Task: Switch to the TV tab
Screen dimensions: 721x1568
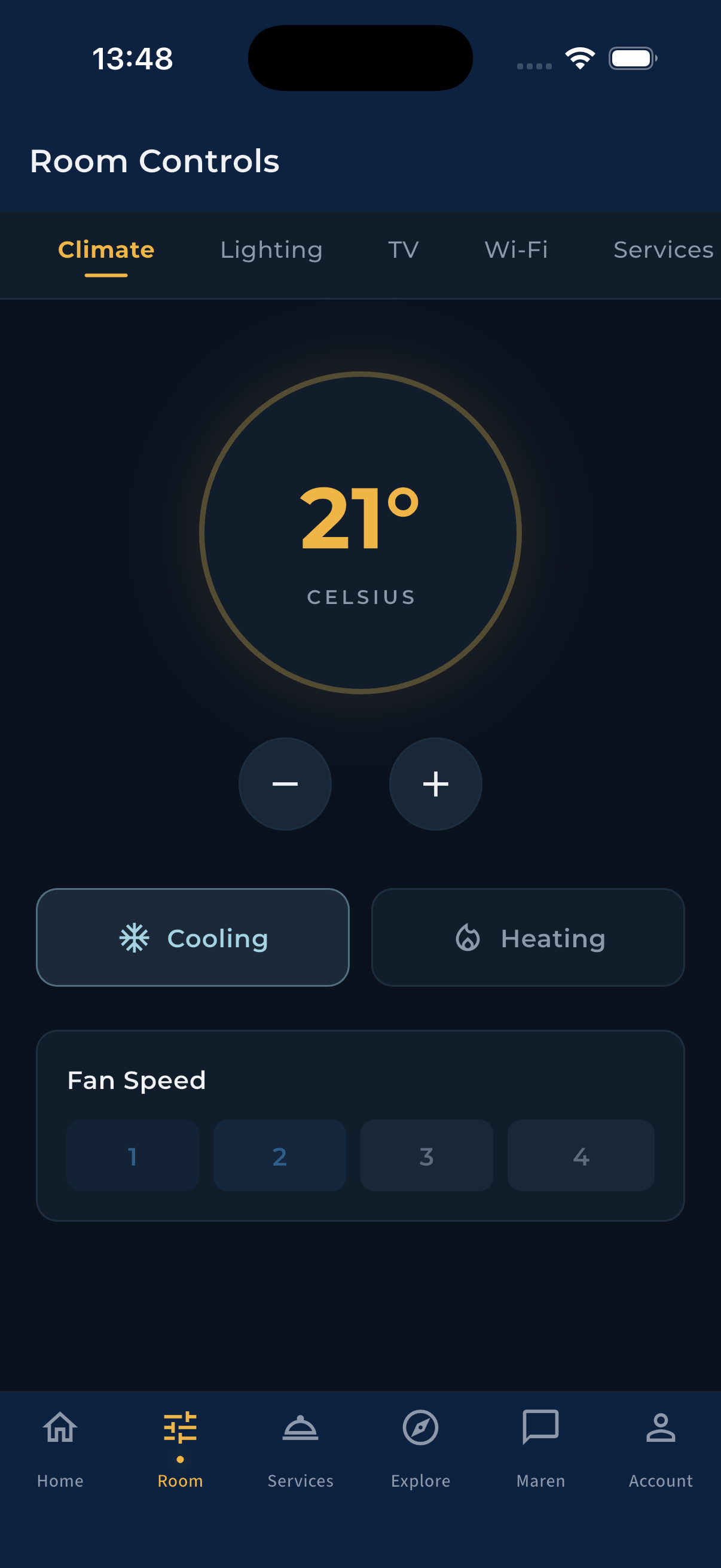Action: coord(404,249)
